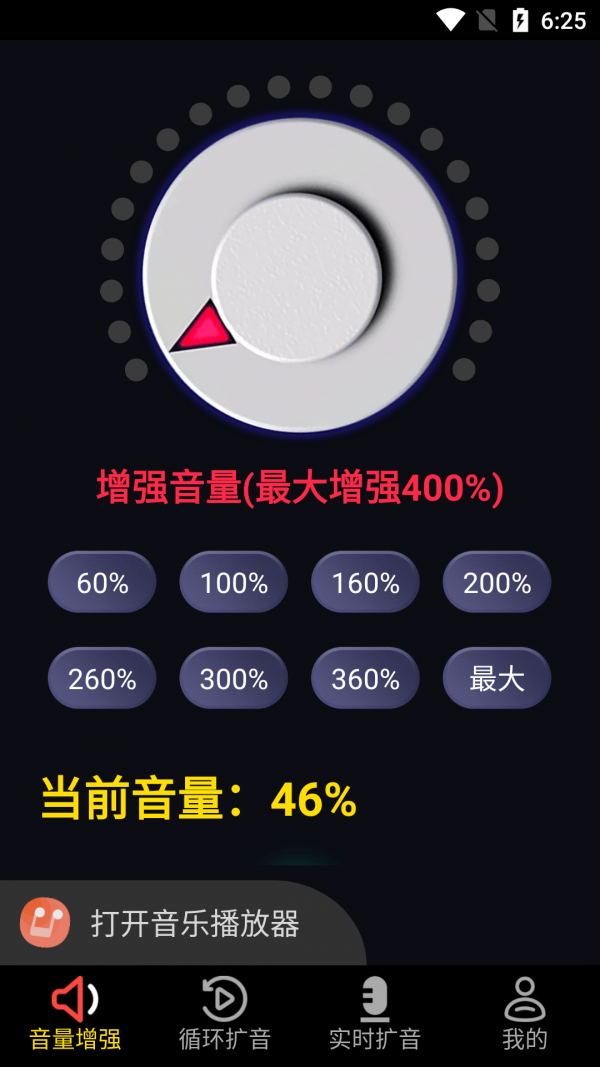Set boost to 360%

tap(365, 679)
